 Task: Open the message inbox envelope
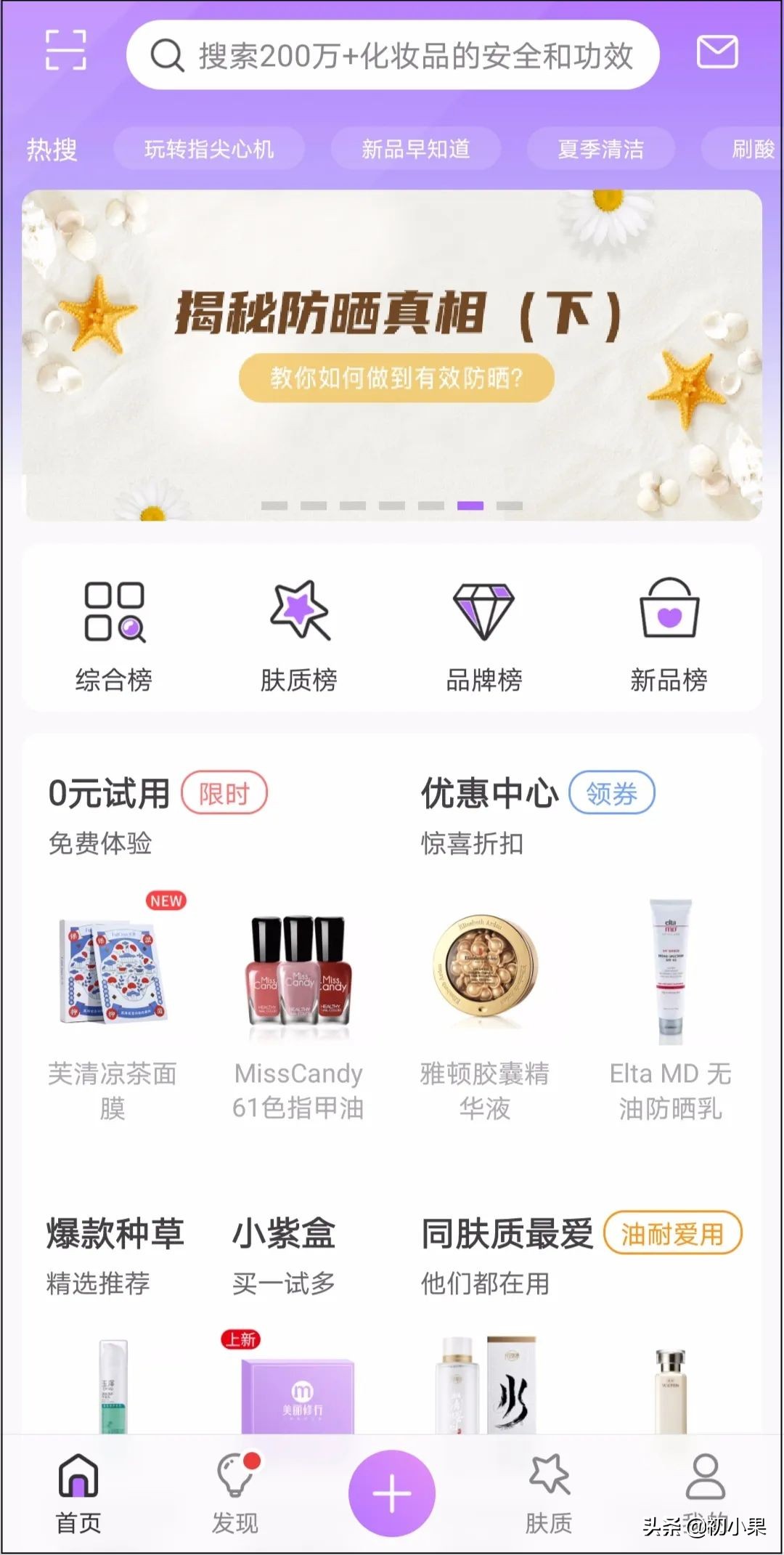tap(719, 52)
